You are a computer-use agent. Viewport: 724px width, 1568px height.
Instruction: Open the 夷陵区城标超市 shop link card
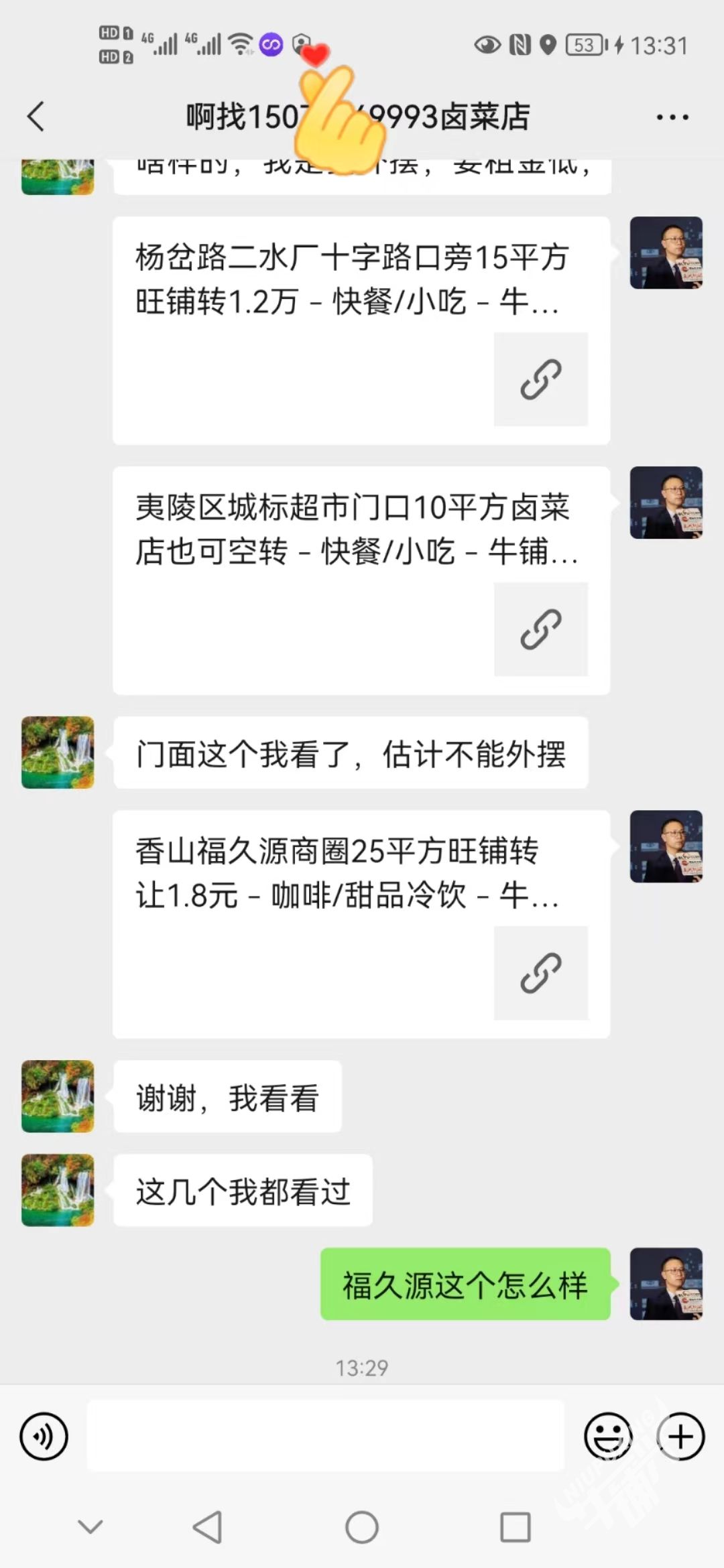(x=361, y=580)
